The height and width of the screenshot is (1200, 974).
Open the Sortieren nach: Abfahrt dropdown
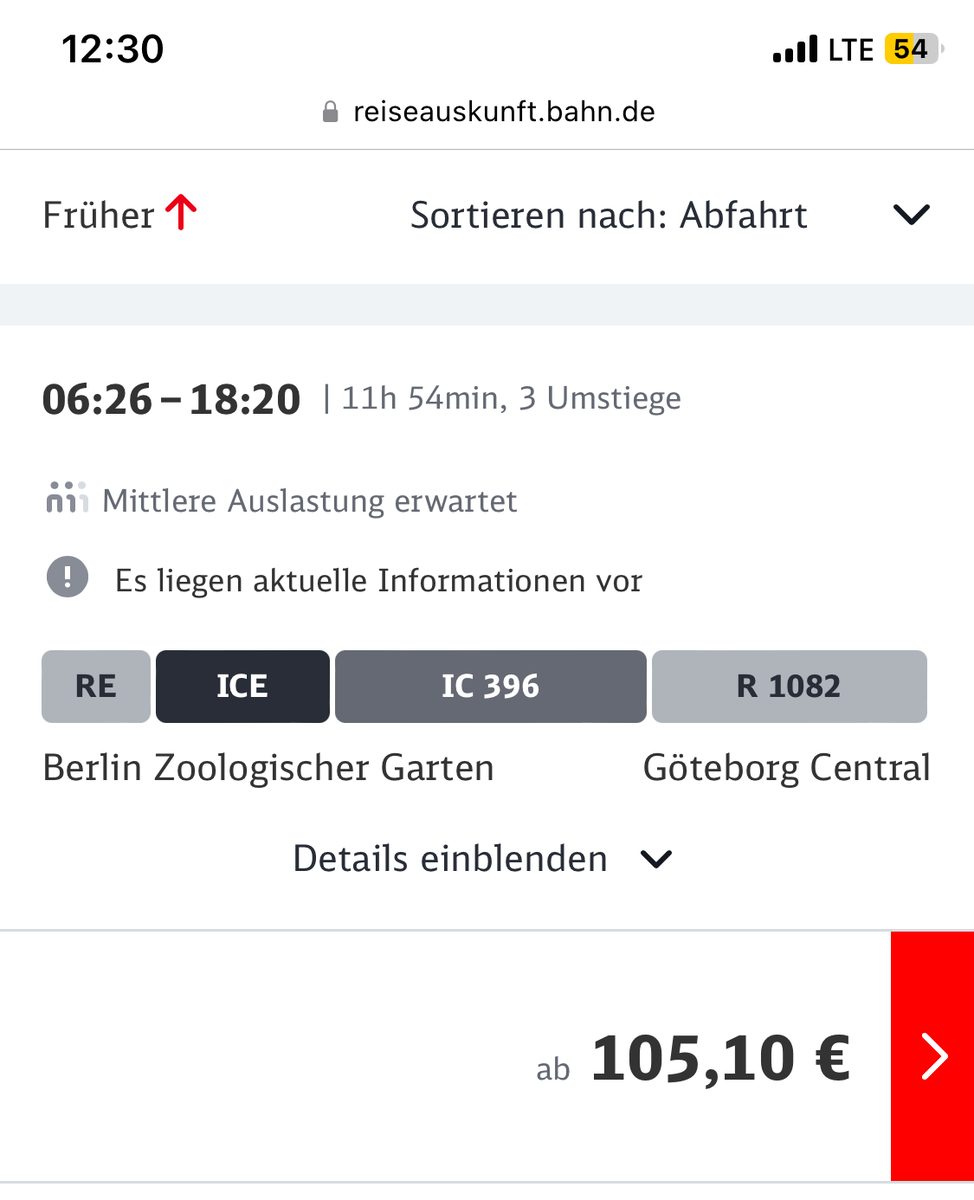pos(670,215)
